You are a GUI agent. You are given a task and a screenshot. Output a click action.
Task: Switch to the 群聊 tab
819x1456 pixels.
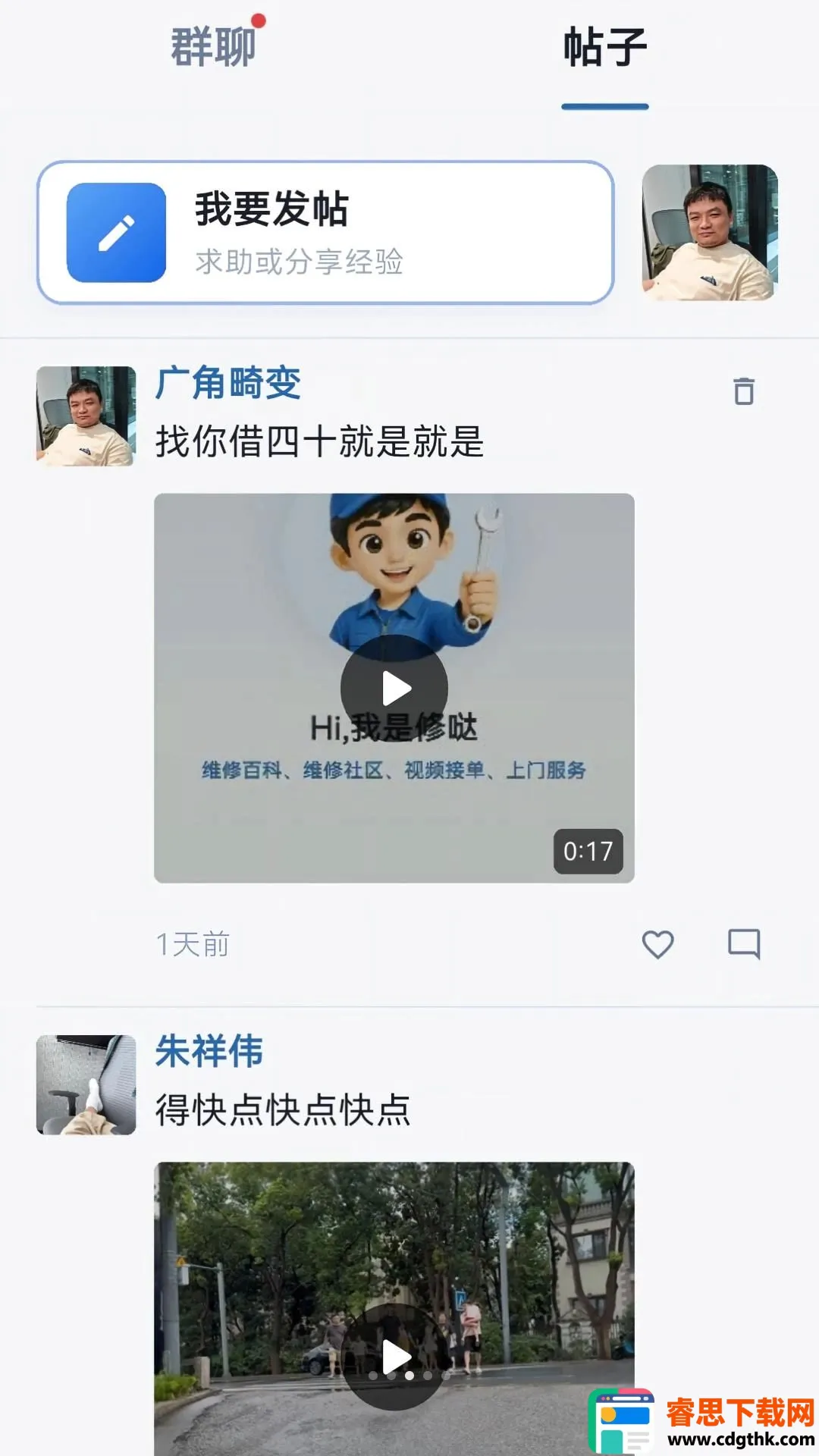213,47
